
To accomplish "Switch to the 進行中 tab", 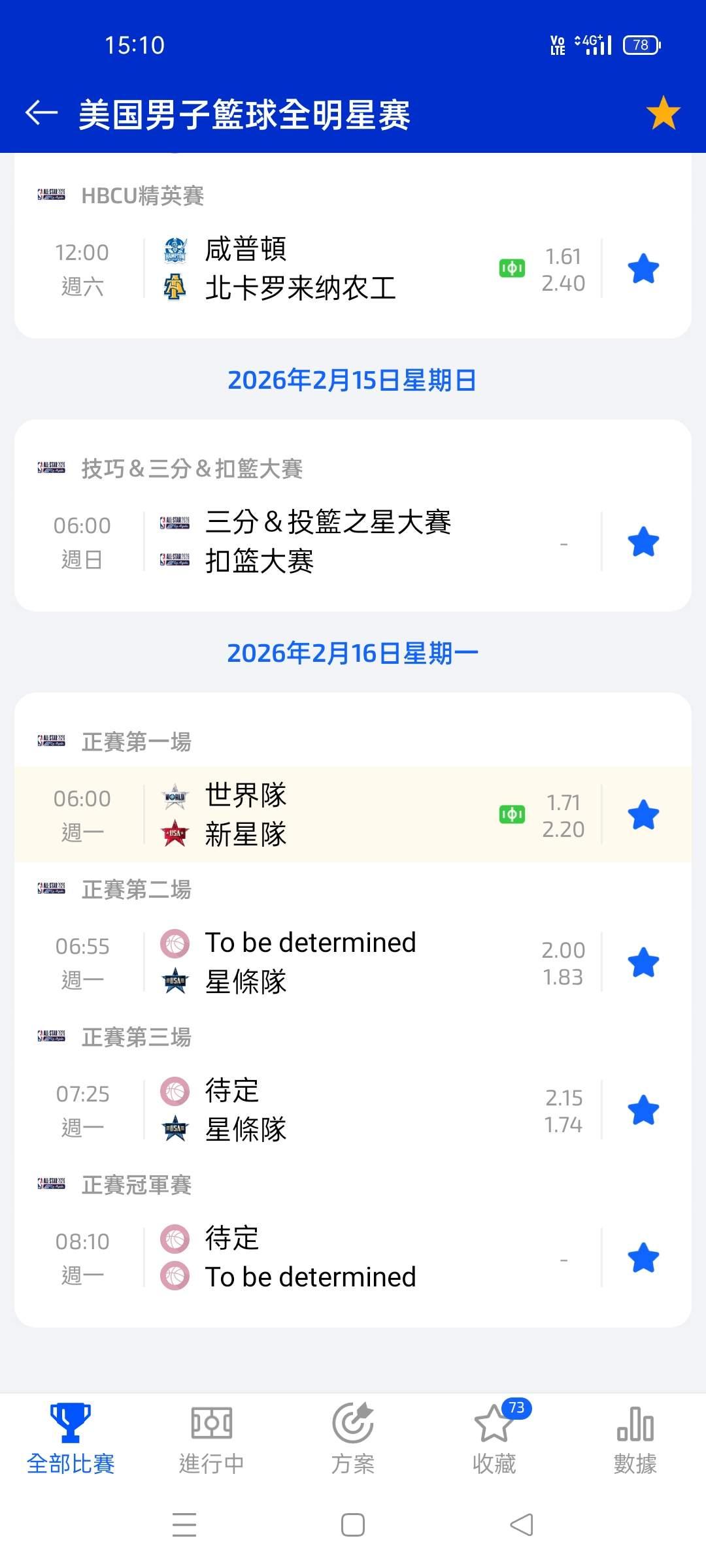I will tap(212, 1439).
